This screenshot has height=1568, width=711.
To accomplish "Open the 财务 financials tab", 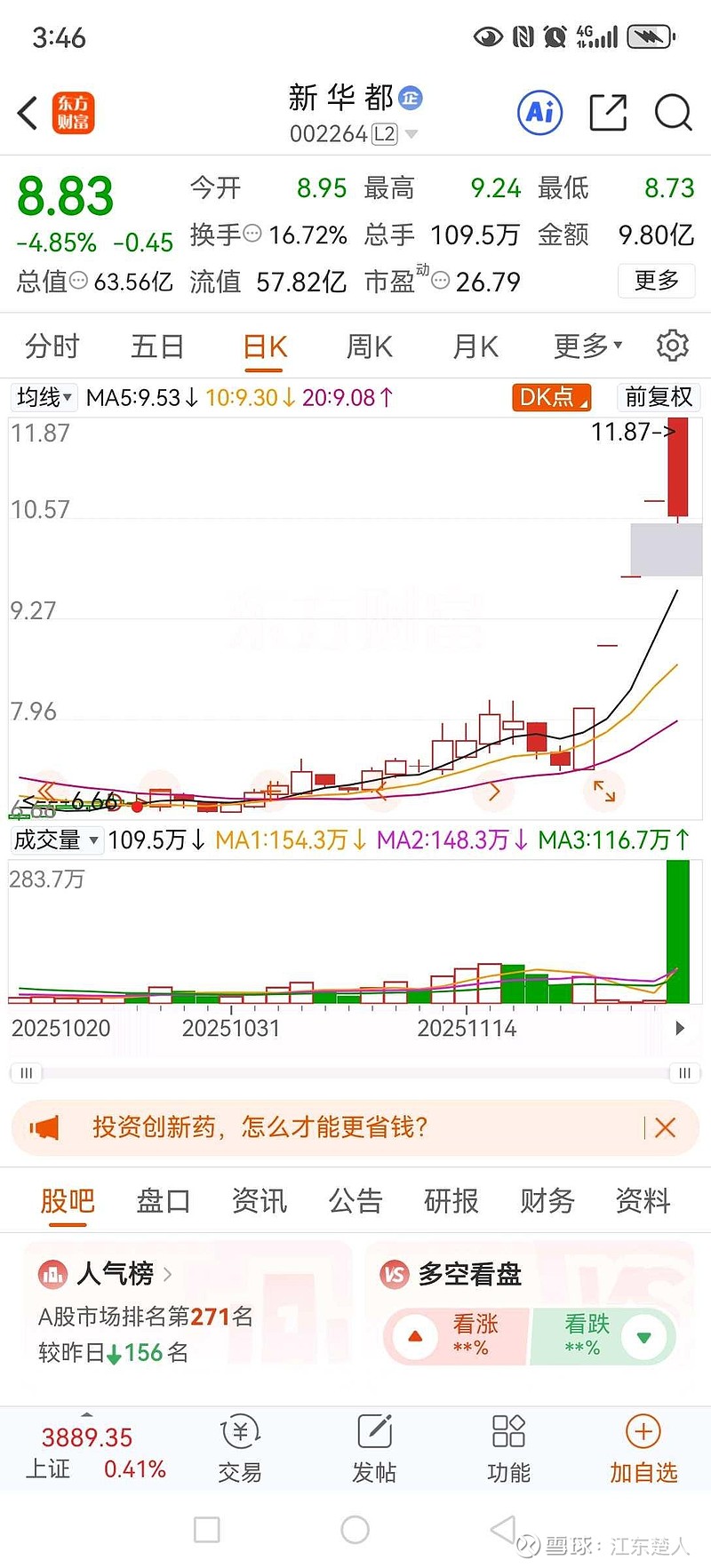I will click(545, 1200).
